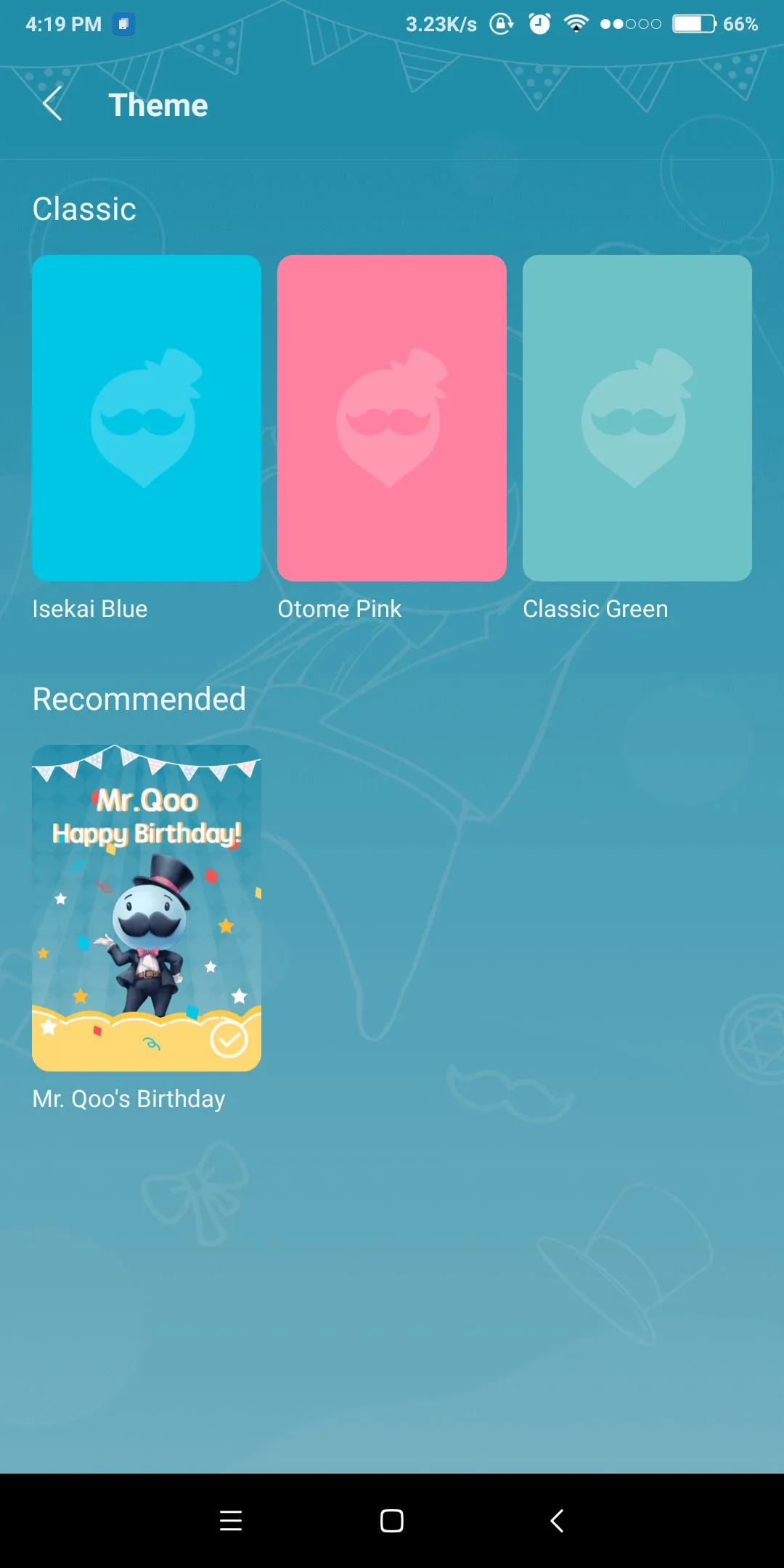Tap the system home button
The image size is (784, 1568).
(392, 1520)
